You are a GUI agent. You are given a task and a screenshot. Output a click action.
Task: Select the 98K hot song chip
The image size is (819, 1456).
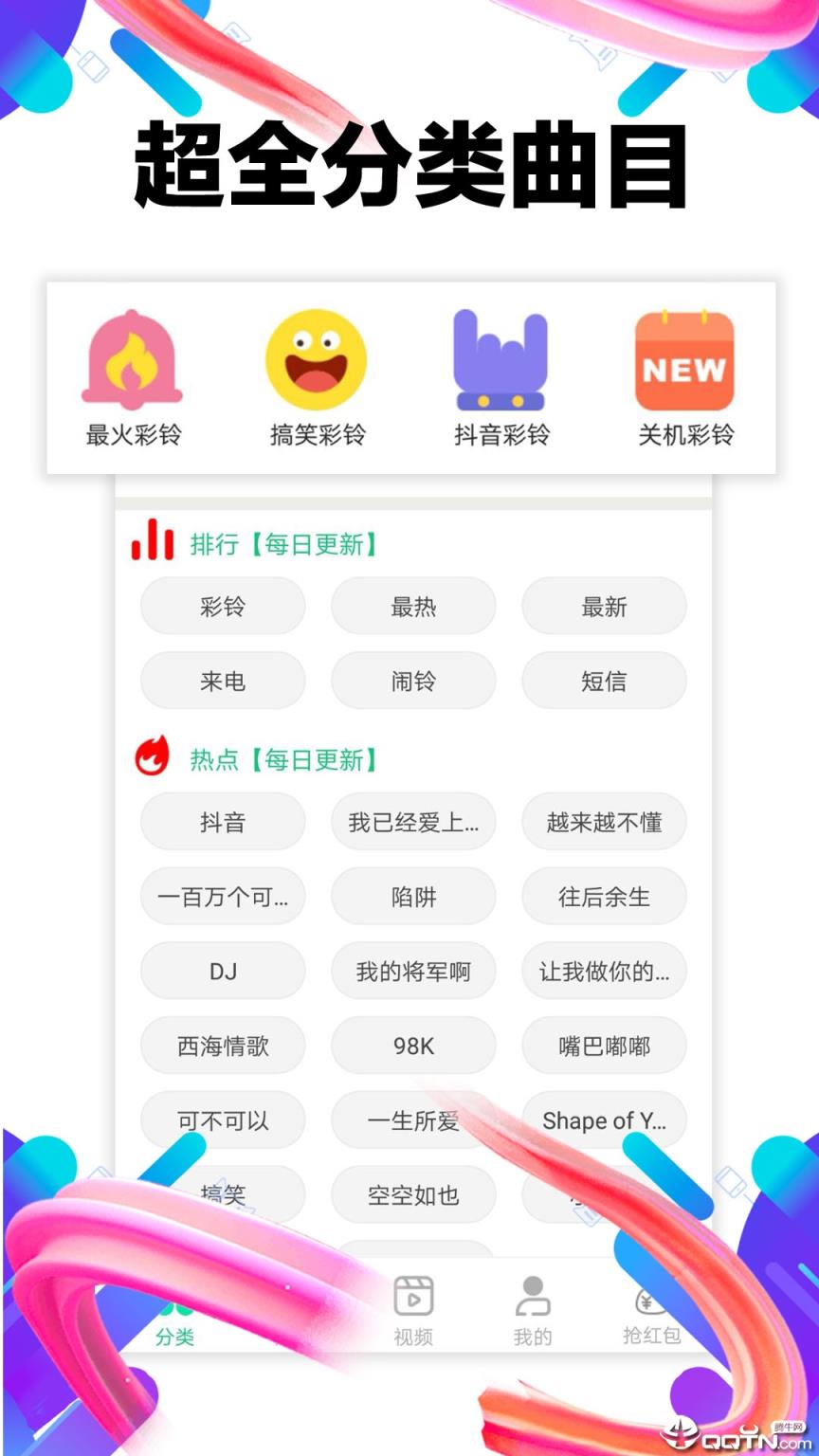(413, 1046)
